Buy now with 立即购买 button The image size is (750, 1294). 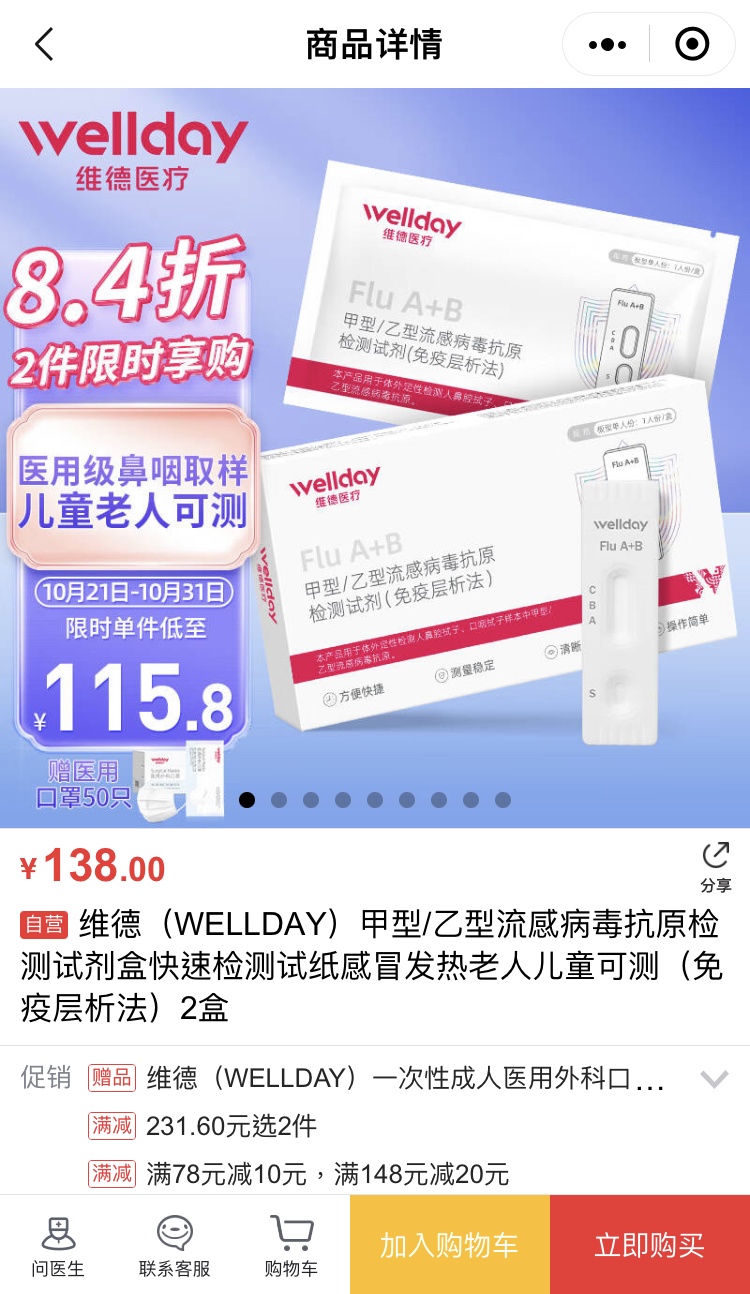tap(649, 1245)
